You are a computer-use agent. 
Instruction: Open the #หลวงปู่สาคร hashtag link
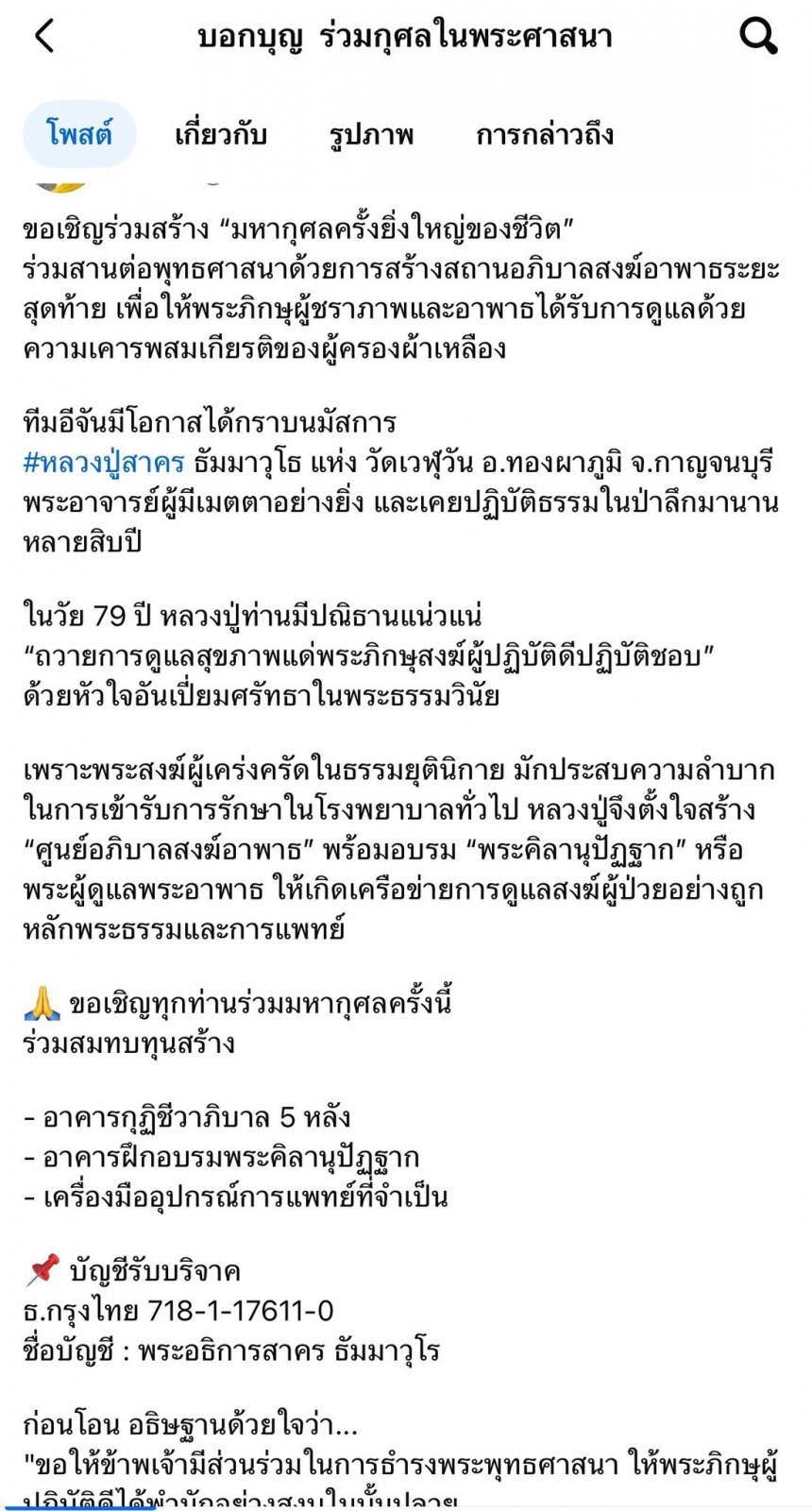104,463
